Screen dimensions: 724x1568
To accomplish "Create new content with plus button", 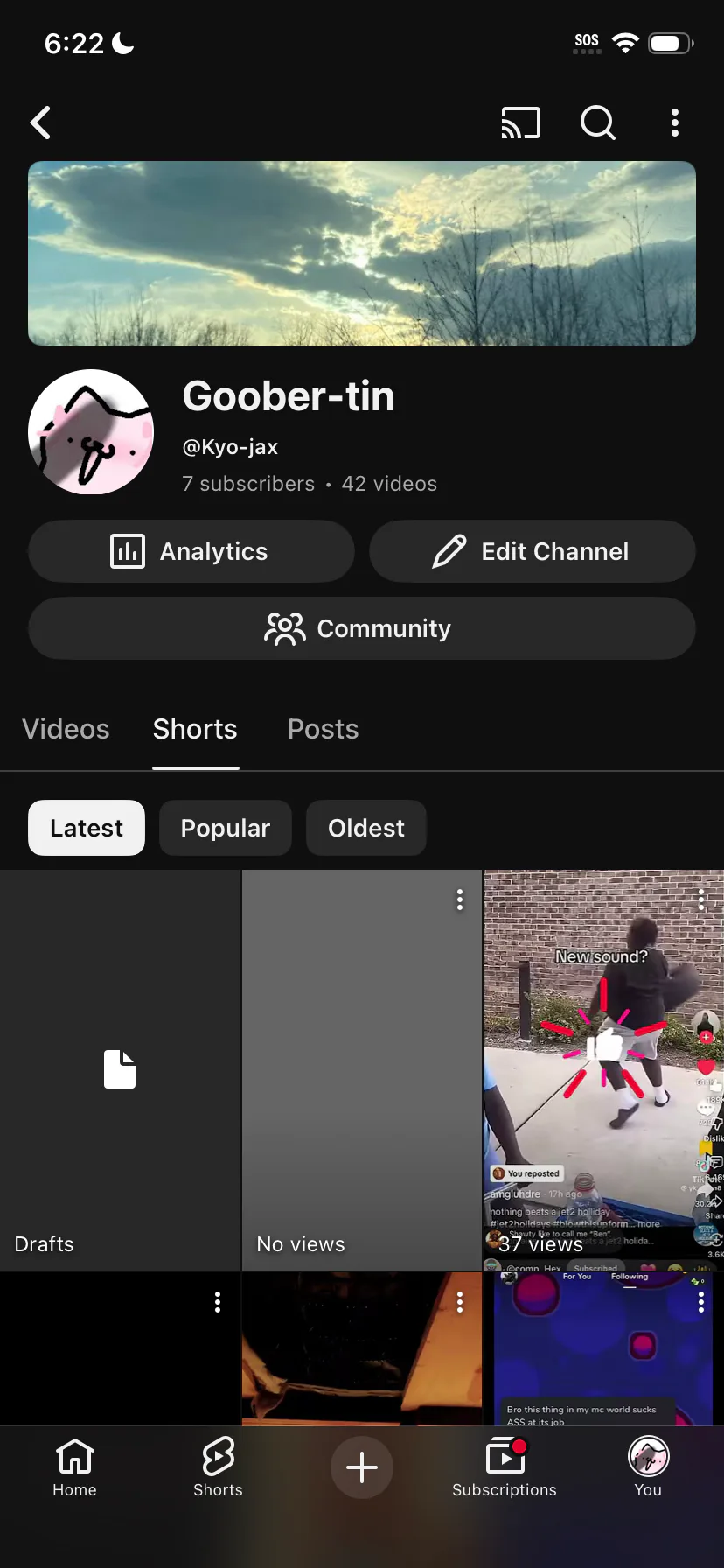I will pos(362,1467).
